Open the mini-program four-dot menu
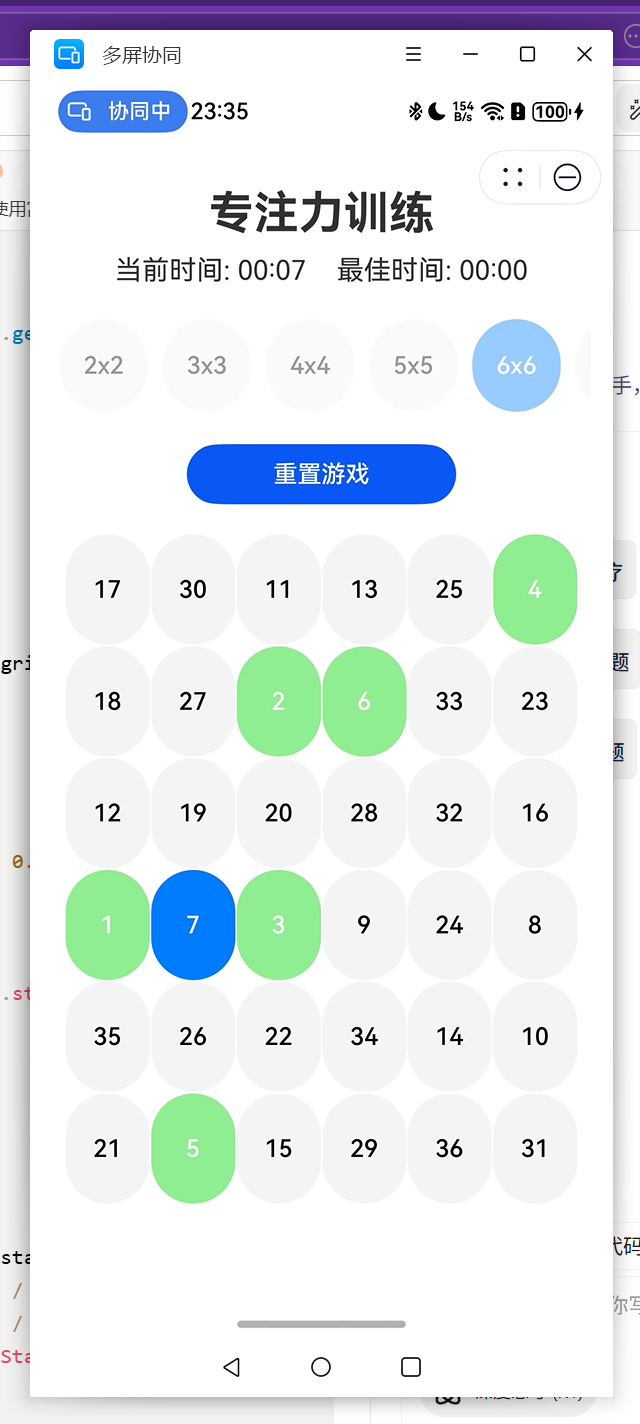 (513, 178)
